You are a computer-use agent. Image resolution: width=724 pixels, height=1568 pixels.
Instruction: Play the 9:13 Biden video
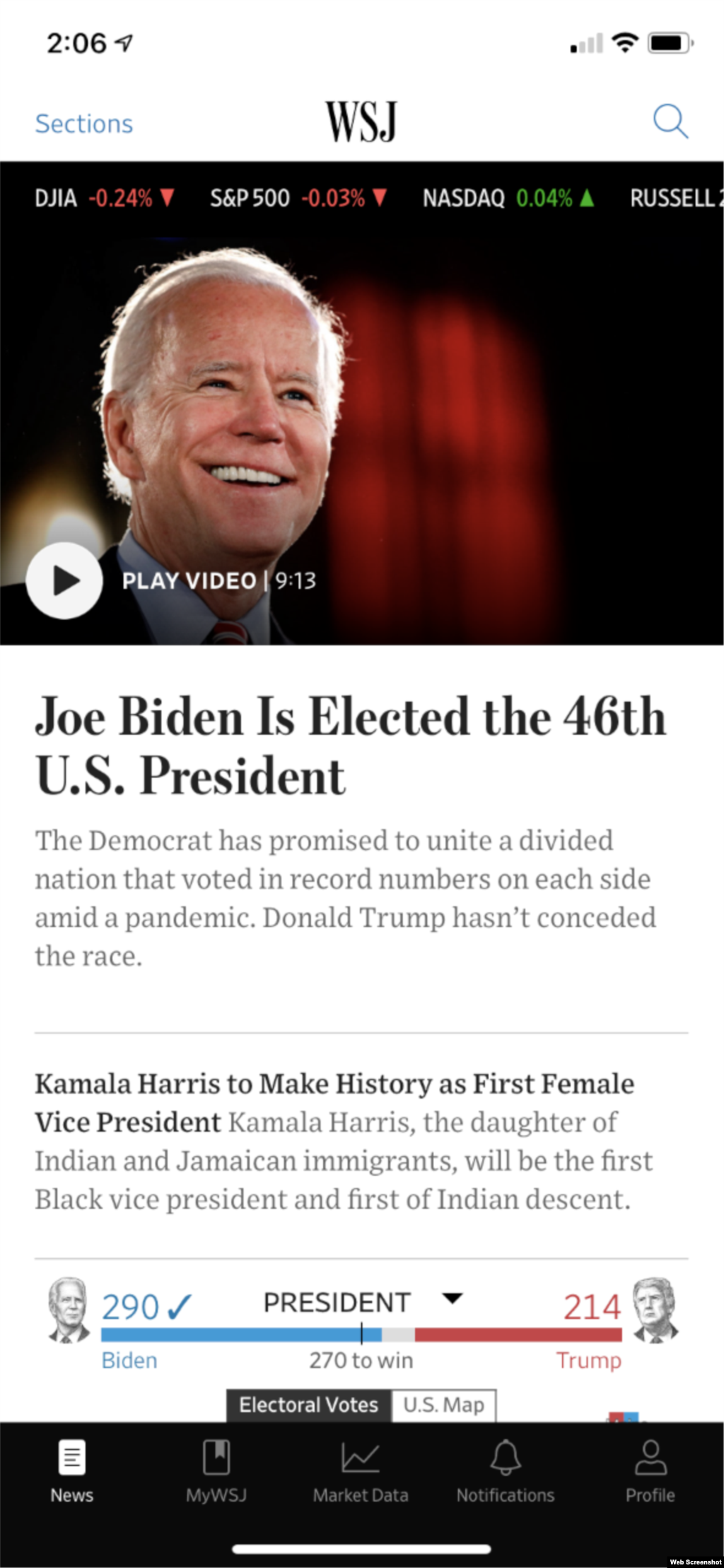pos(64,580)
